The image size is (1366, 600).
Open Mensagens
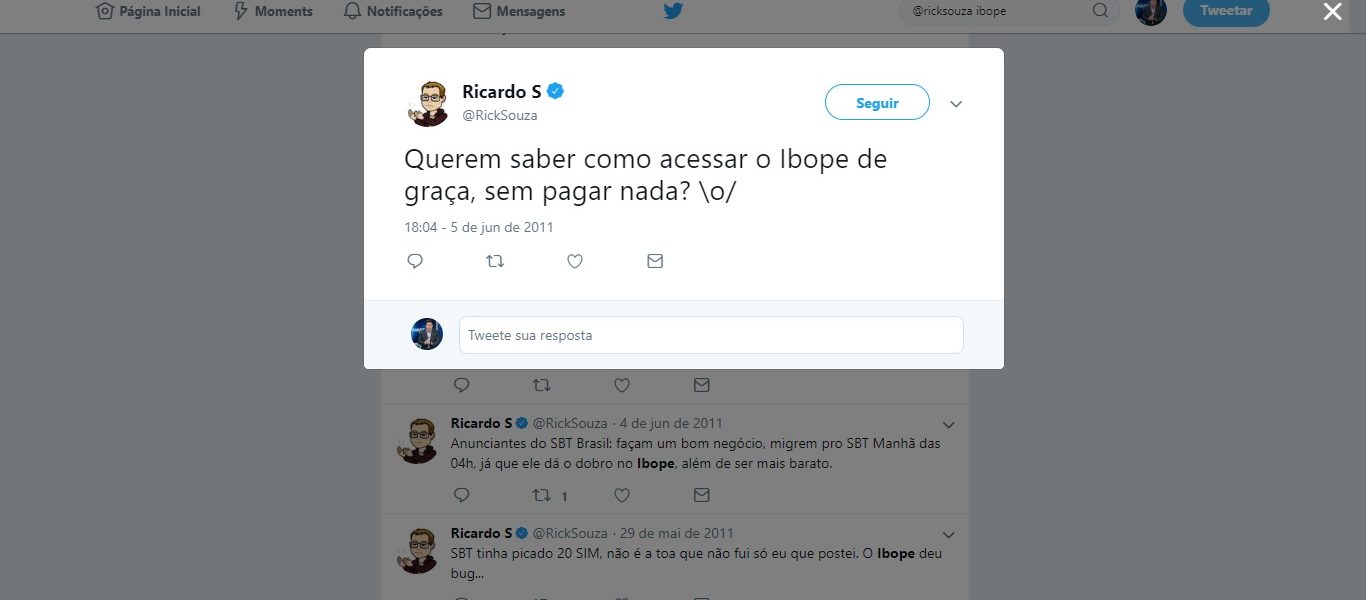pyautogui.click(x=518, y=12)
